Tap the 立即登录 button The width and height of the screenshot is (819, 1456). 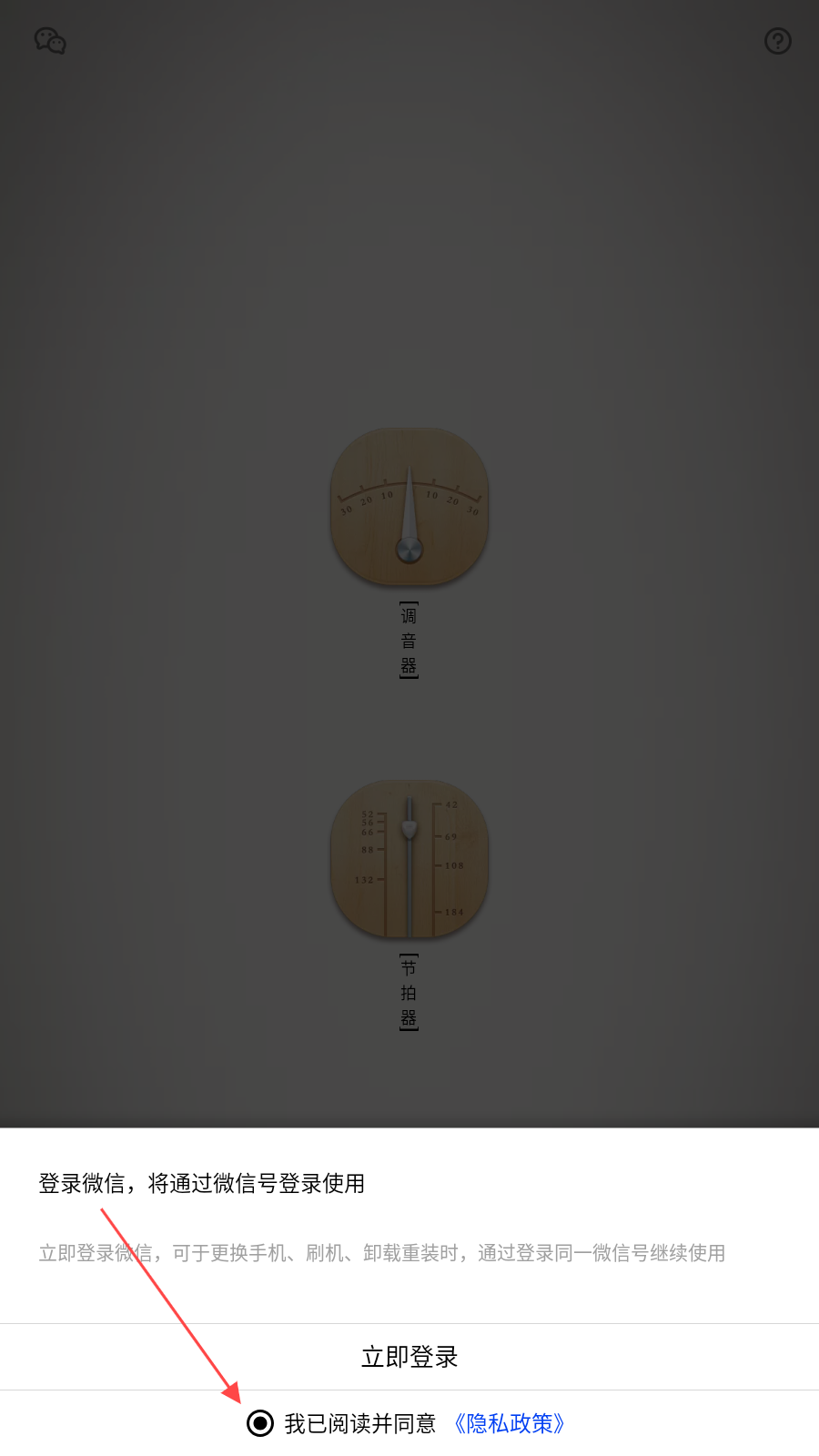click(409, 1357)
